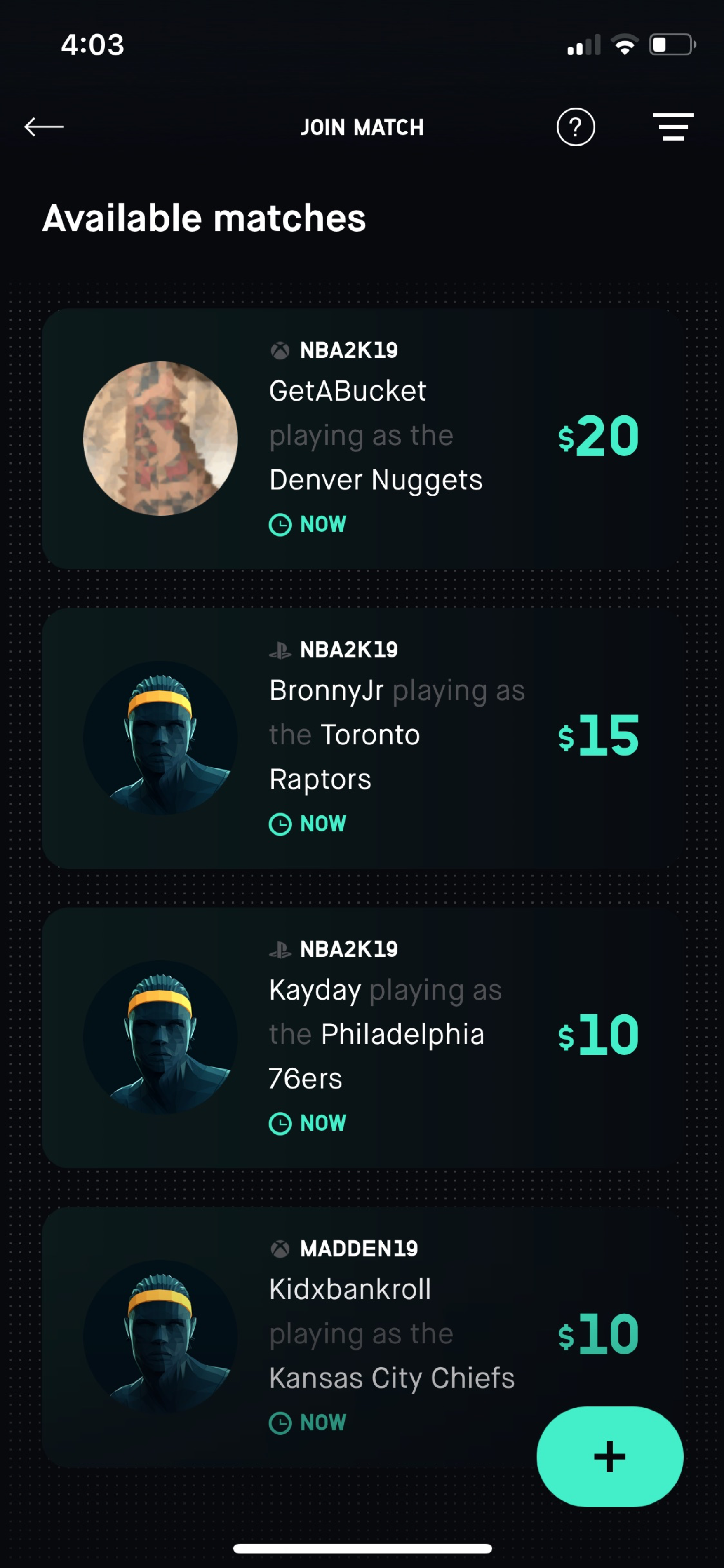
Task: Open the help question mark icon
Action: pos(576,127)
